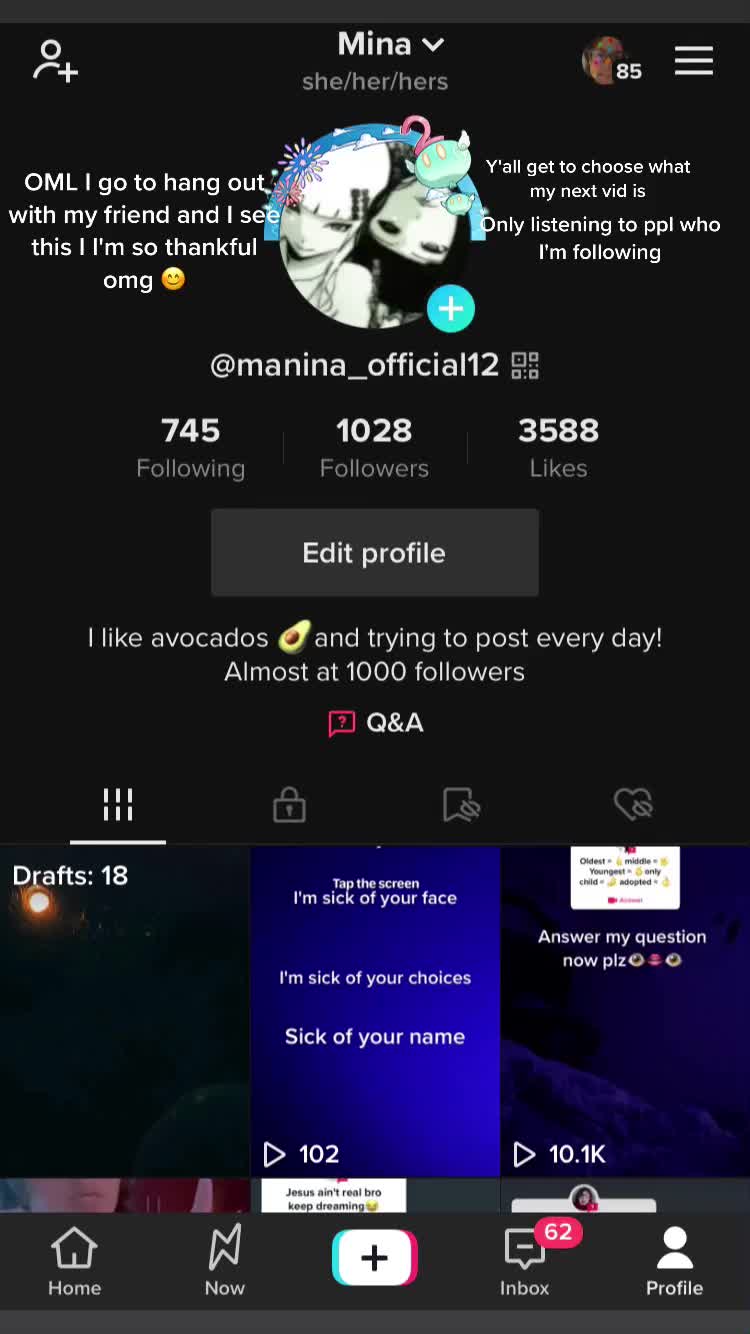The height and width of the screenshot is (1334, 750).
Task: Play the video with 102 views
Action: (x=374, y=1010)
